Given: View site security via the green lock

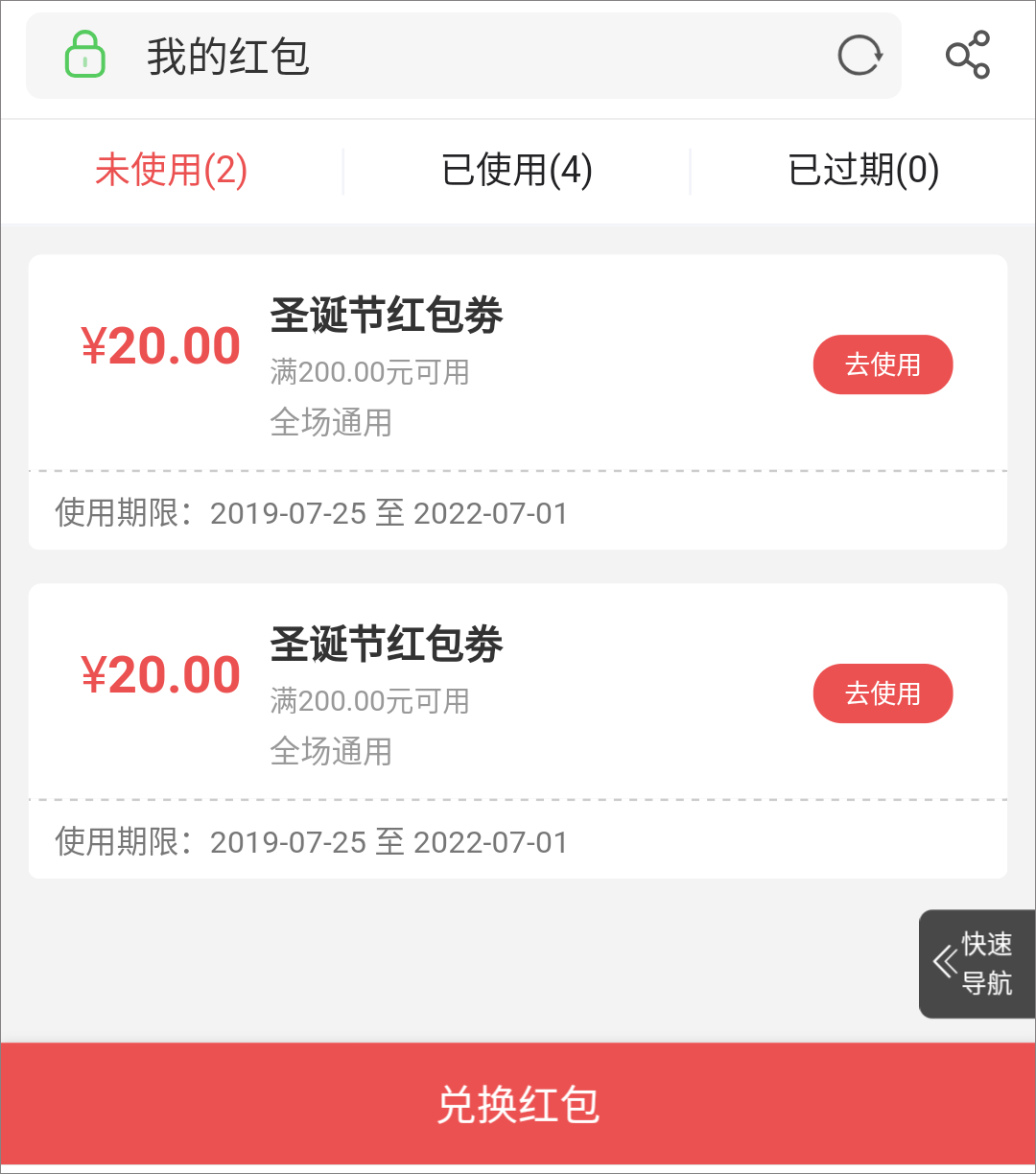Looking at the screenshot, I should [x=84, y=56].
